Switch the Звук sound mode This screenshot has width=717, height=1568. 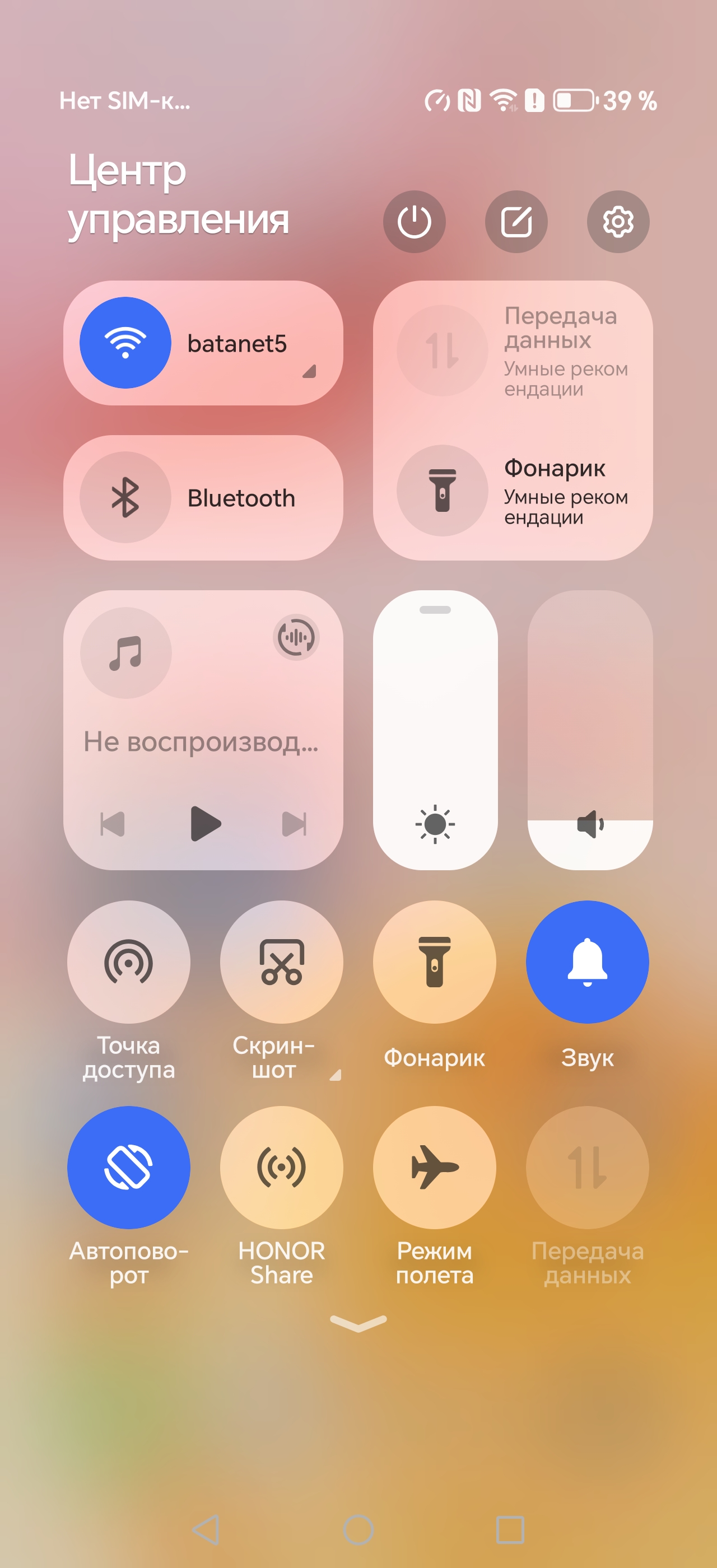(588, 962)
